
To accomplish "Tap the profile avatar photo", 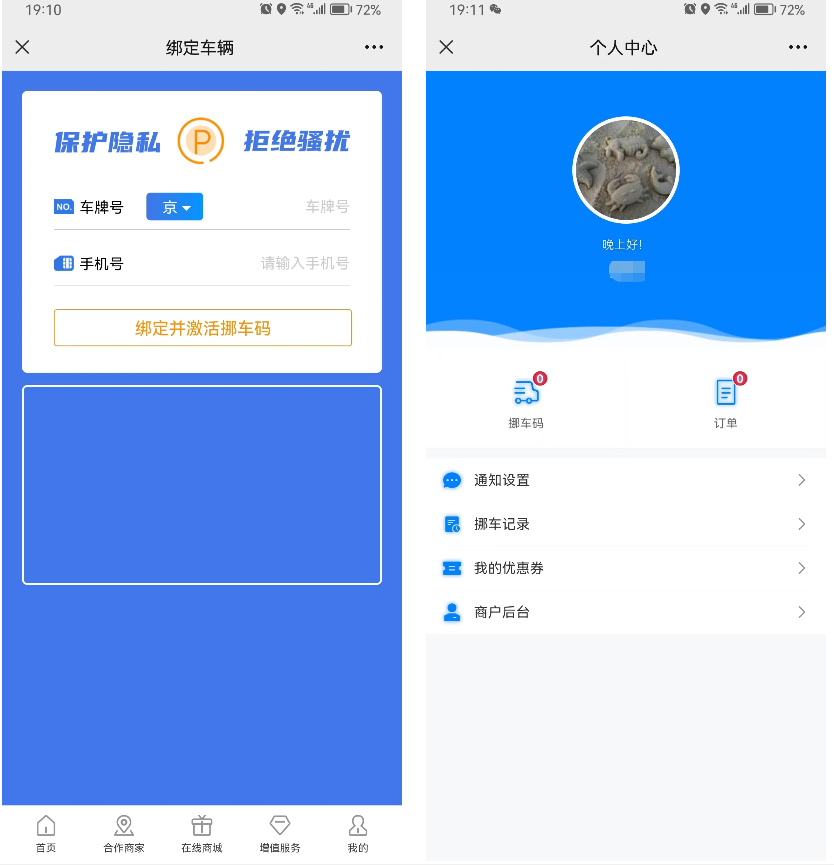I will click(626, 170).
